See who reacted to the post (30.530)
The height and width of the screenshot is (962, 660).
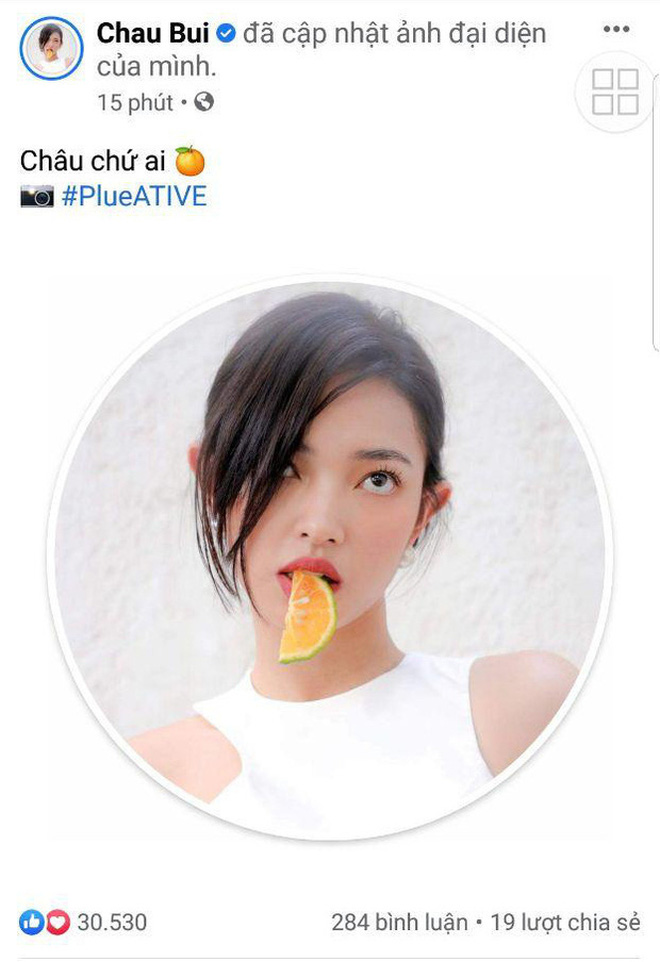click(x=80, y=922)
